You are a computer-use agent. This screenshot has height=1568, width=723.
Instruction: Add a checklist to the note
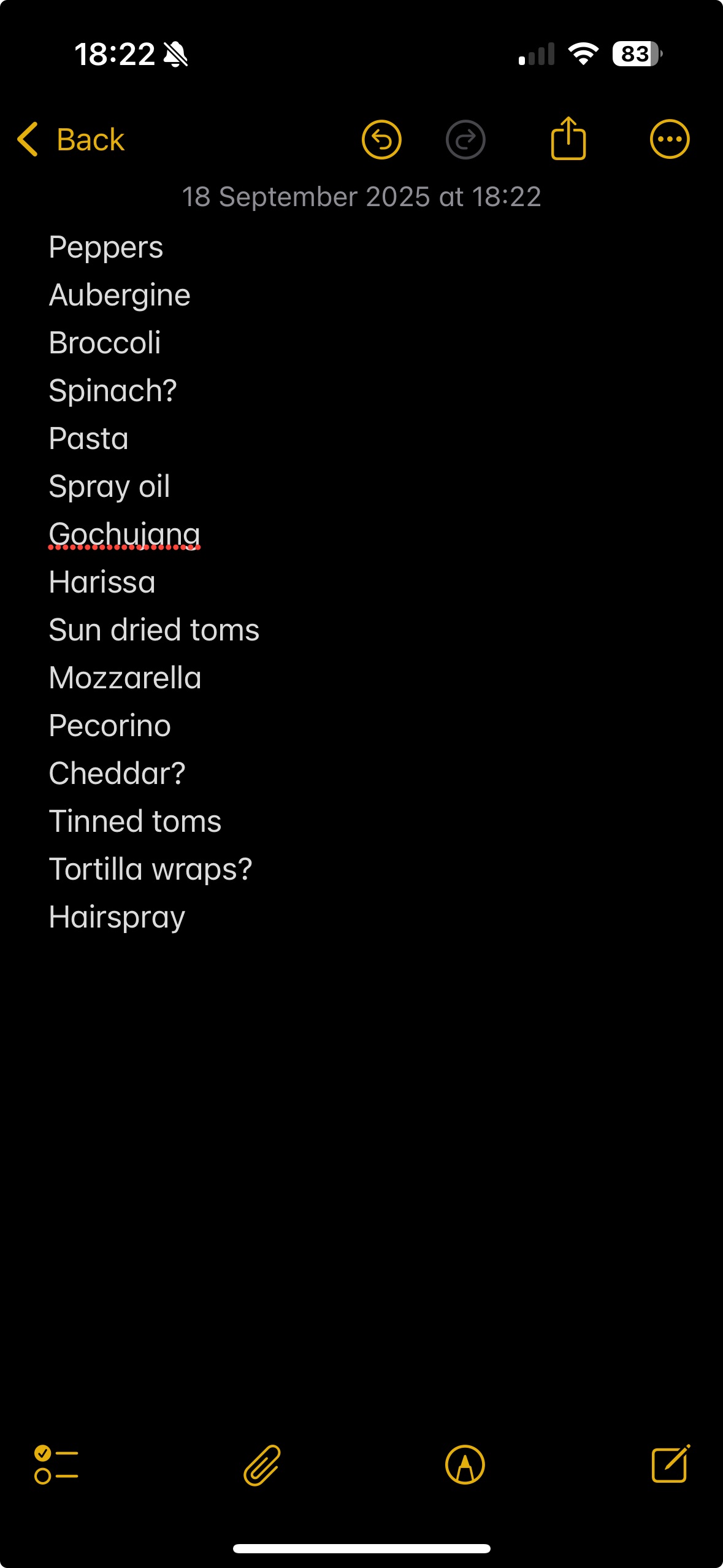pos(56,1464)
